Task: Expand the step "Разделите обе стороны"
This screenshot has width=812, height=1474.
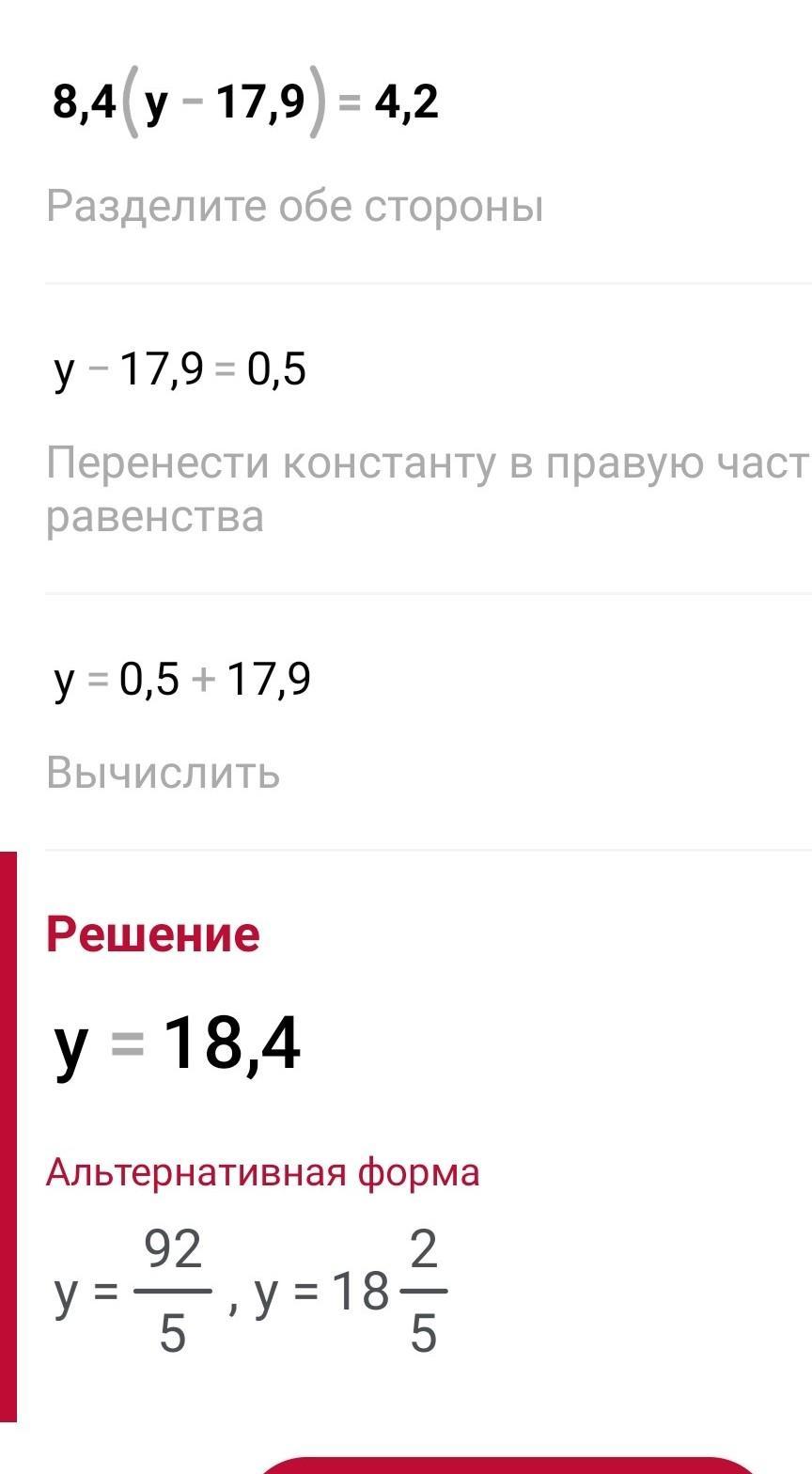Action: point(295,206)
